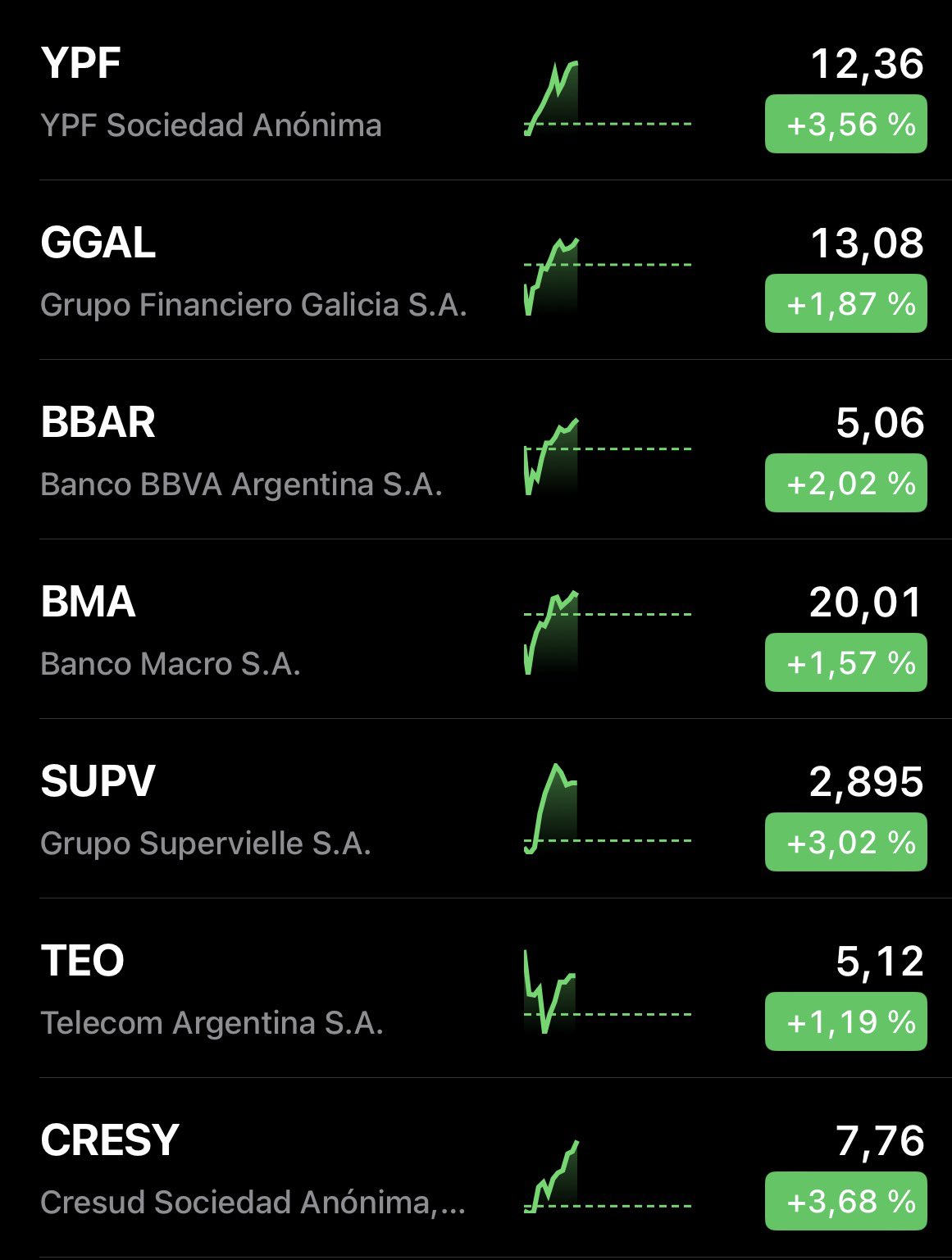Image resolution: width=952 pixels, height=1260 pixels.
Task: Tap YPF's +3,56 % change badge
Action: (x=845, y=125)
